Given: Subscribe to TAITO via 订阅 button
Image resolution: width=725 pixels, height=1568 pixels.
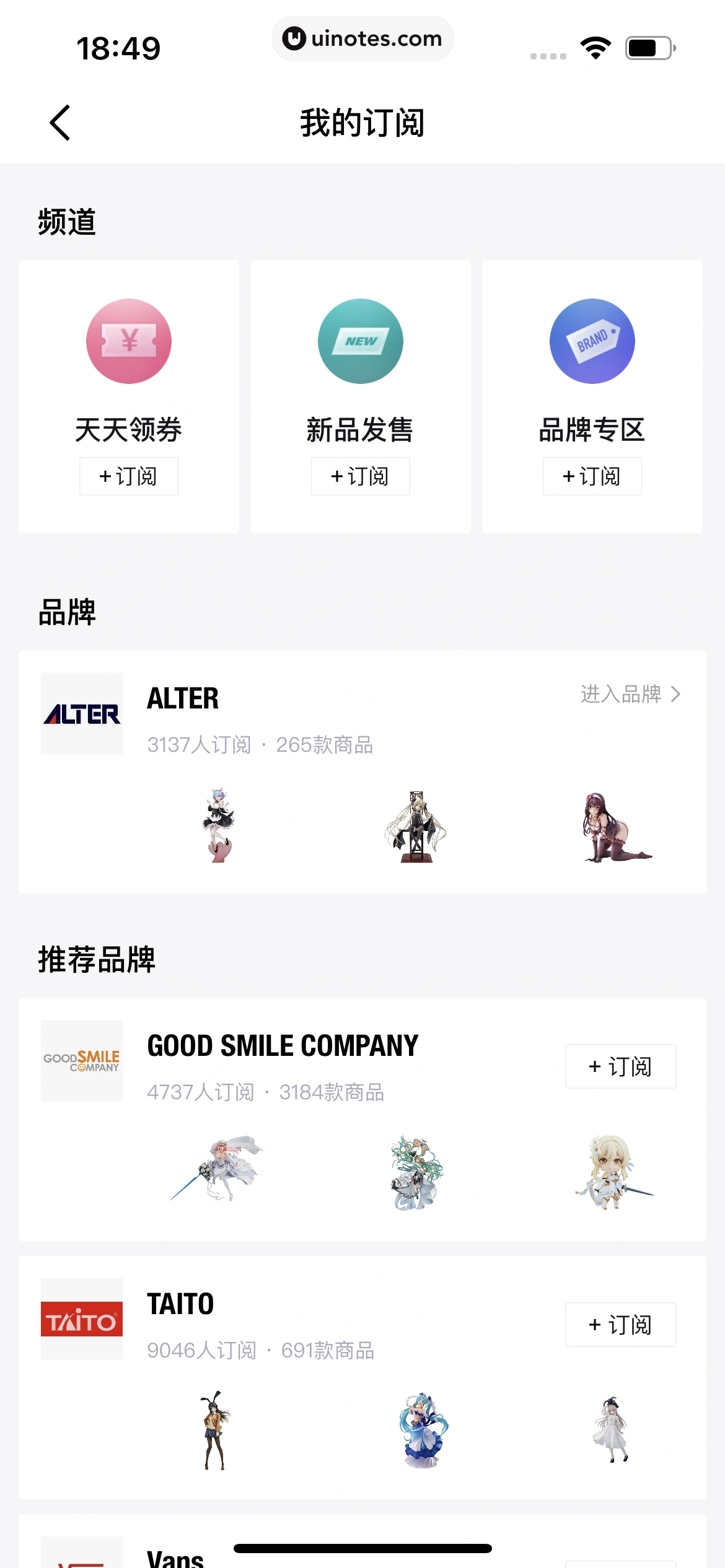Looking at the screenshot, I should point(620,1325).
